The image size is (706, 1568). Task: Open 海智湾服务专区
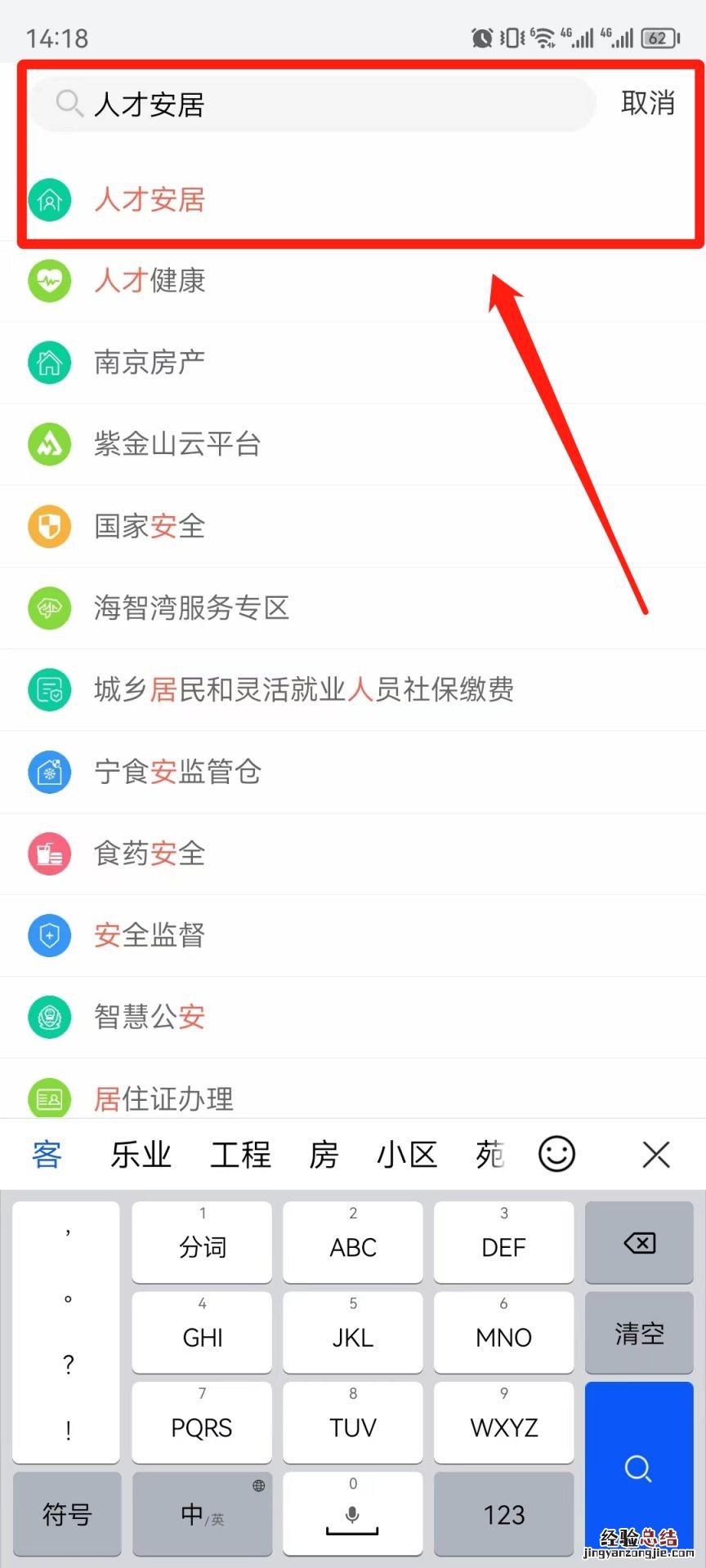pos(191,608)
